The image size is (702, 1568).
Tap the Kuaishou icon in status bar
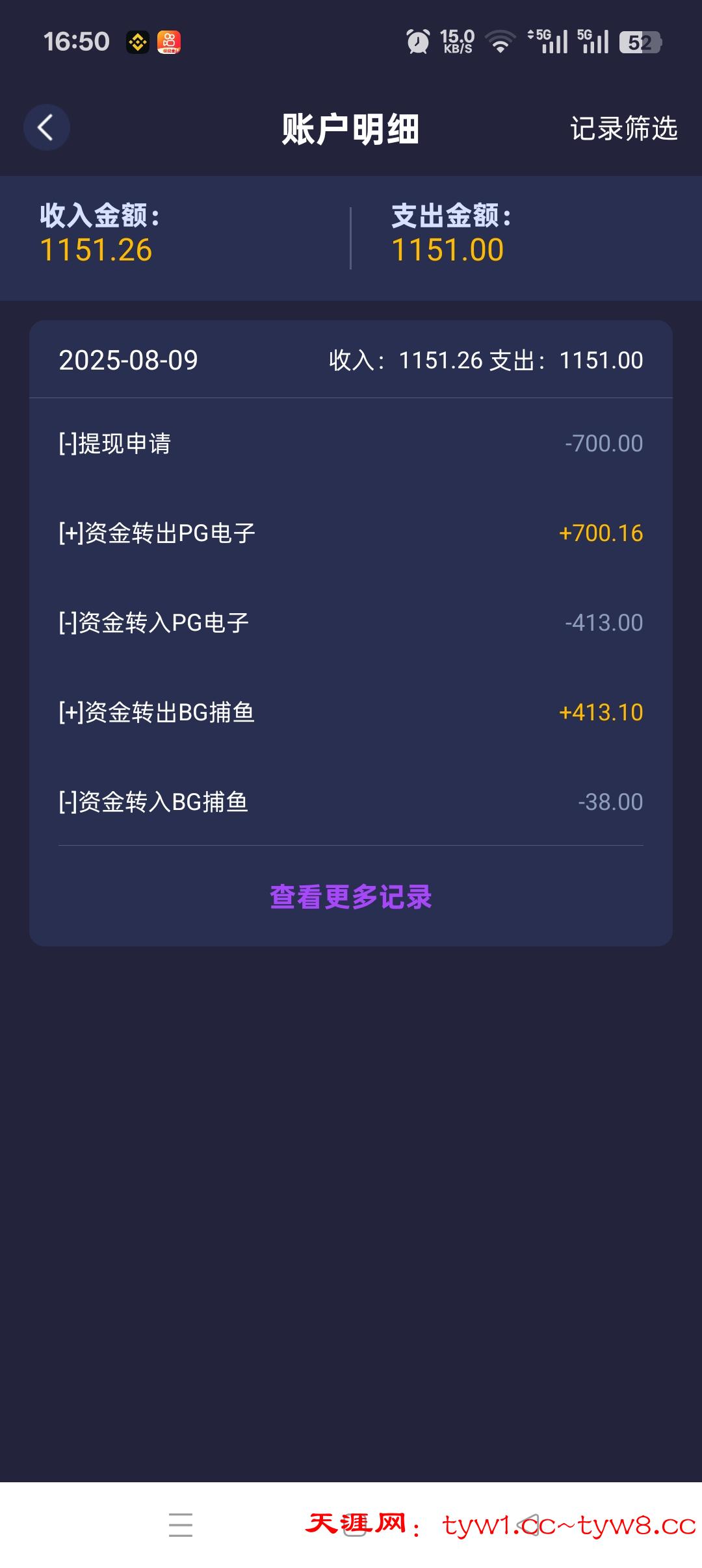tap(170, 42)
